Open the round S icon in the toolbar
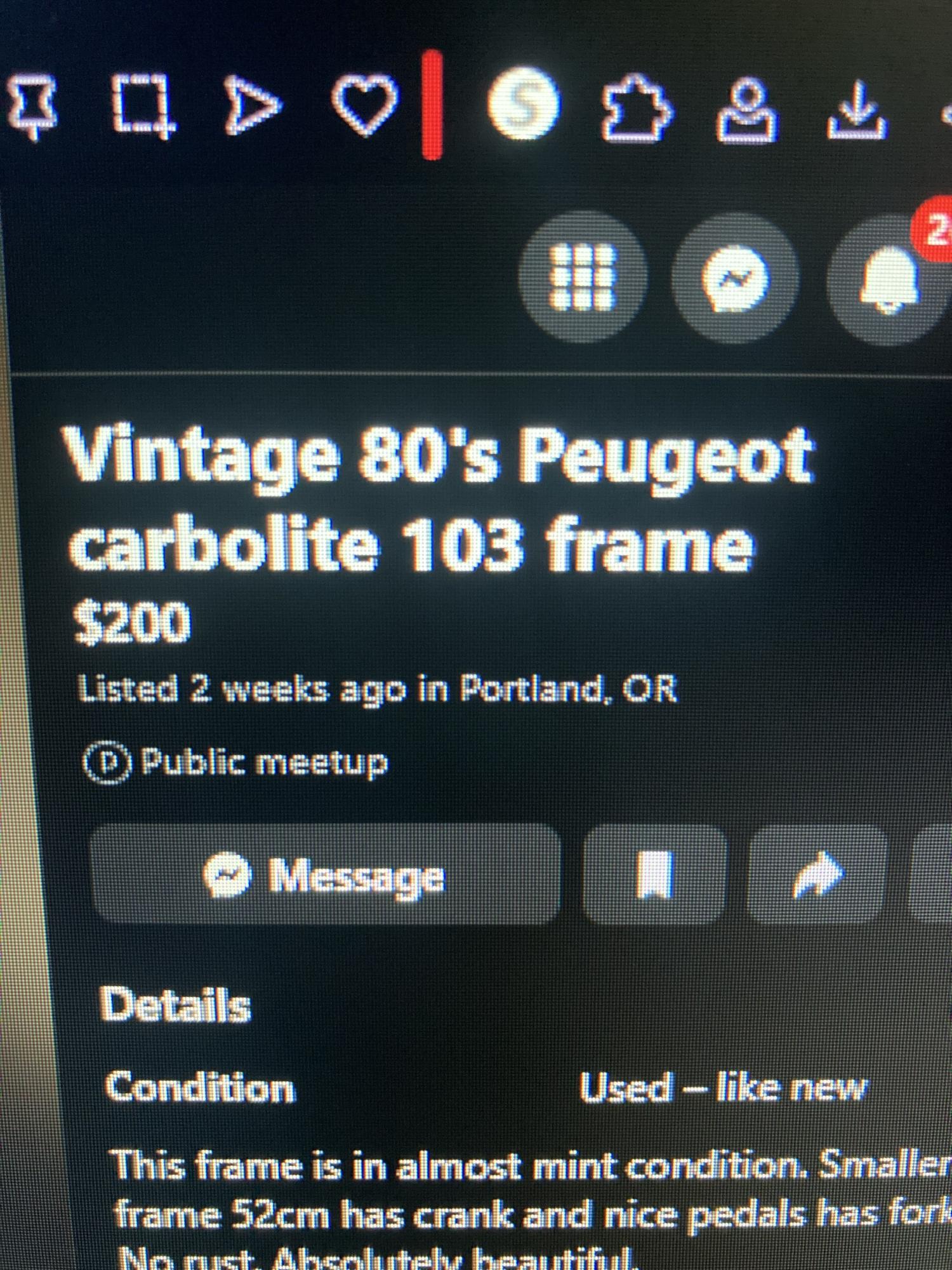 pos(524,104)
